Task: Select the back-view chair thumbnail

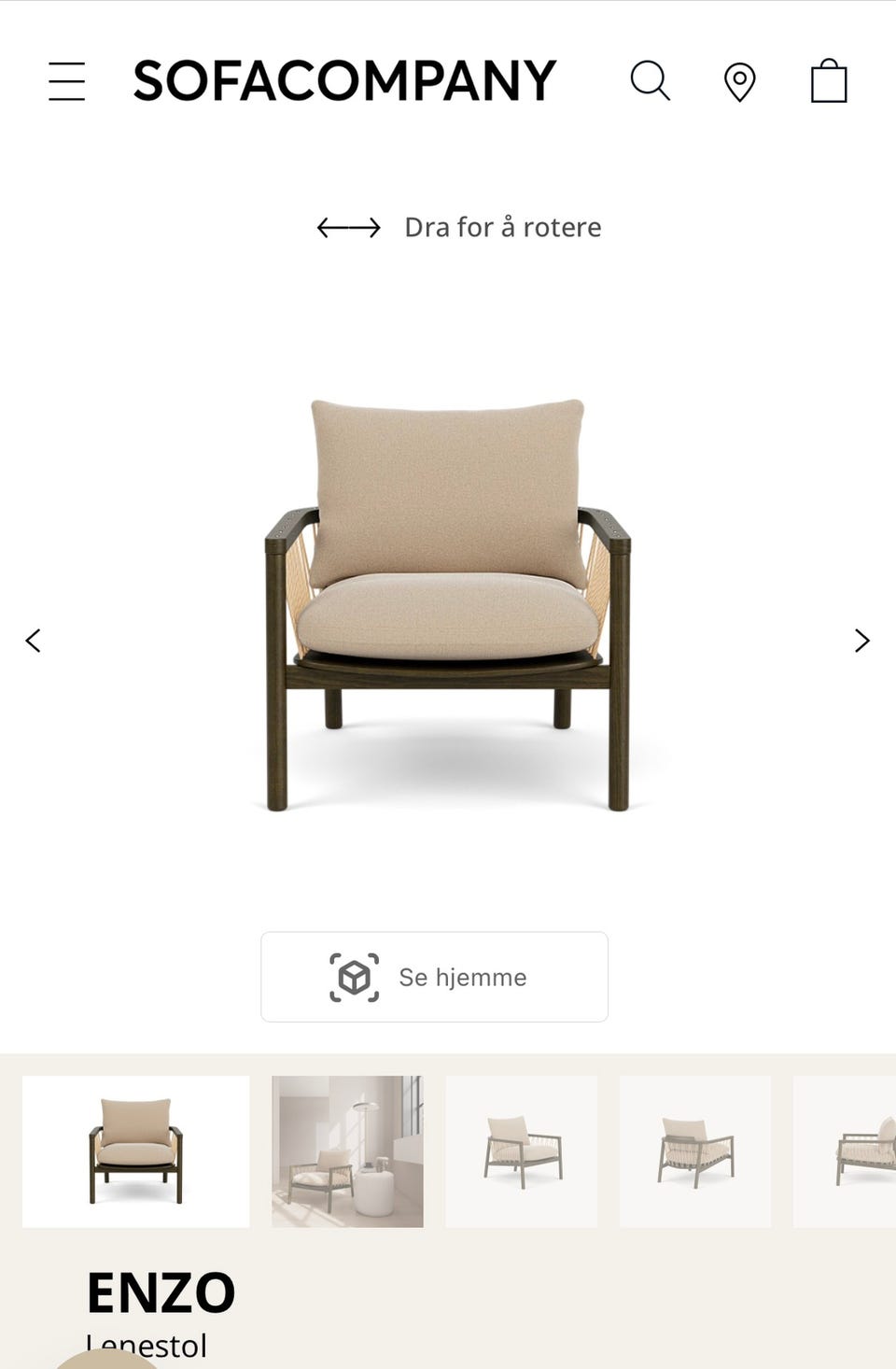Action: (x=695, y=1150)
